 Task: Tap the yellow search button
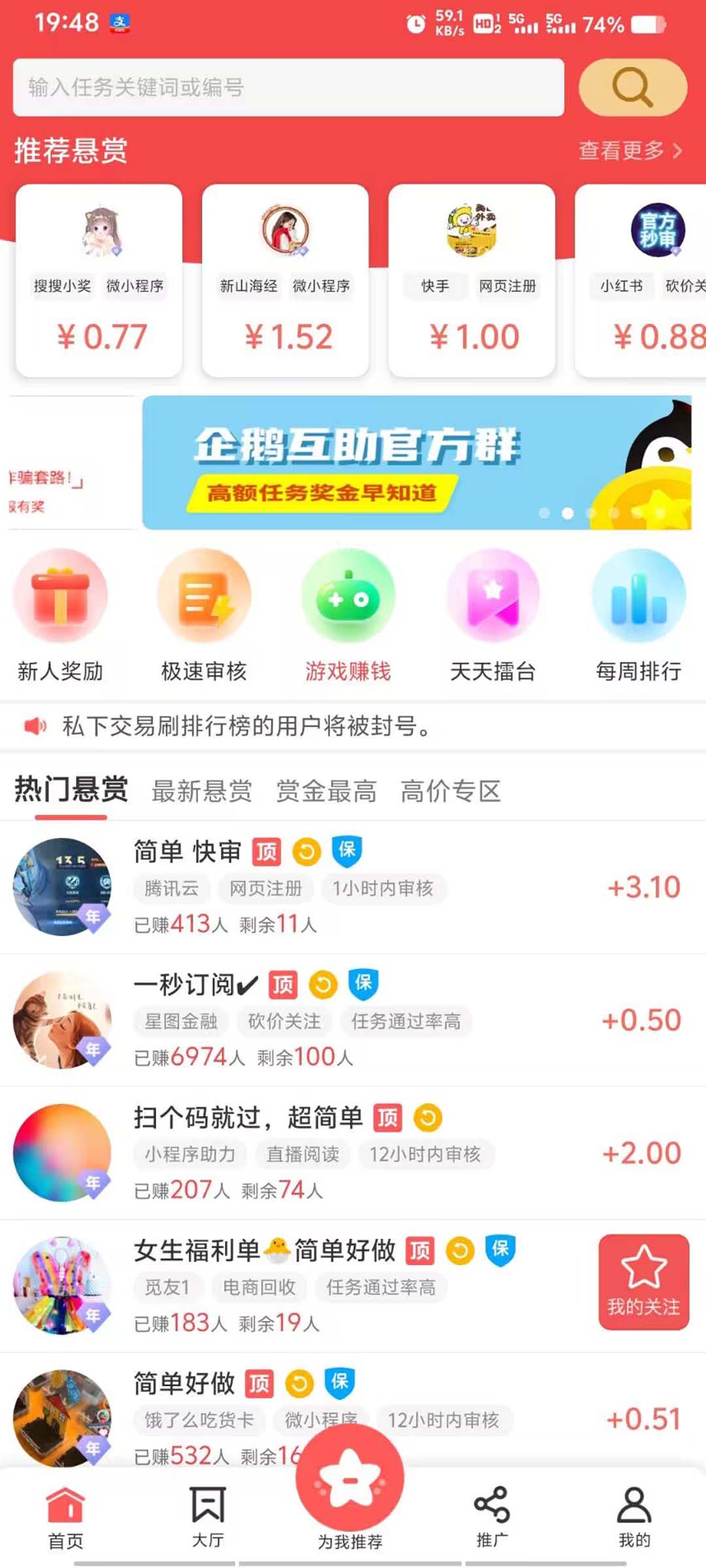coord(632,87)
